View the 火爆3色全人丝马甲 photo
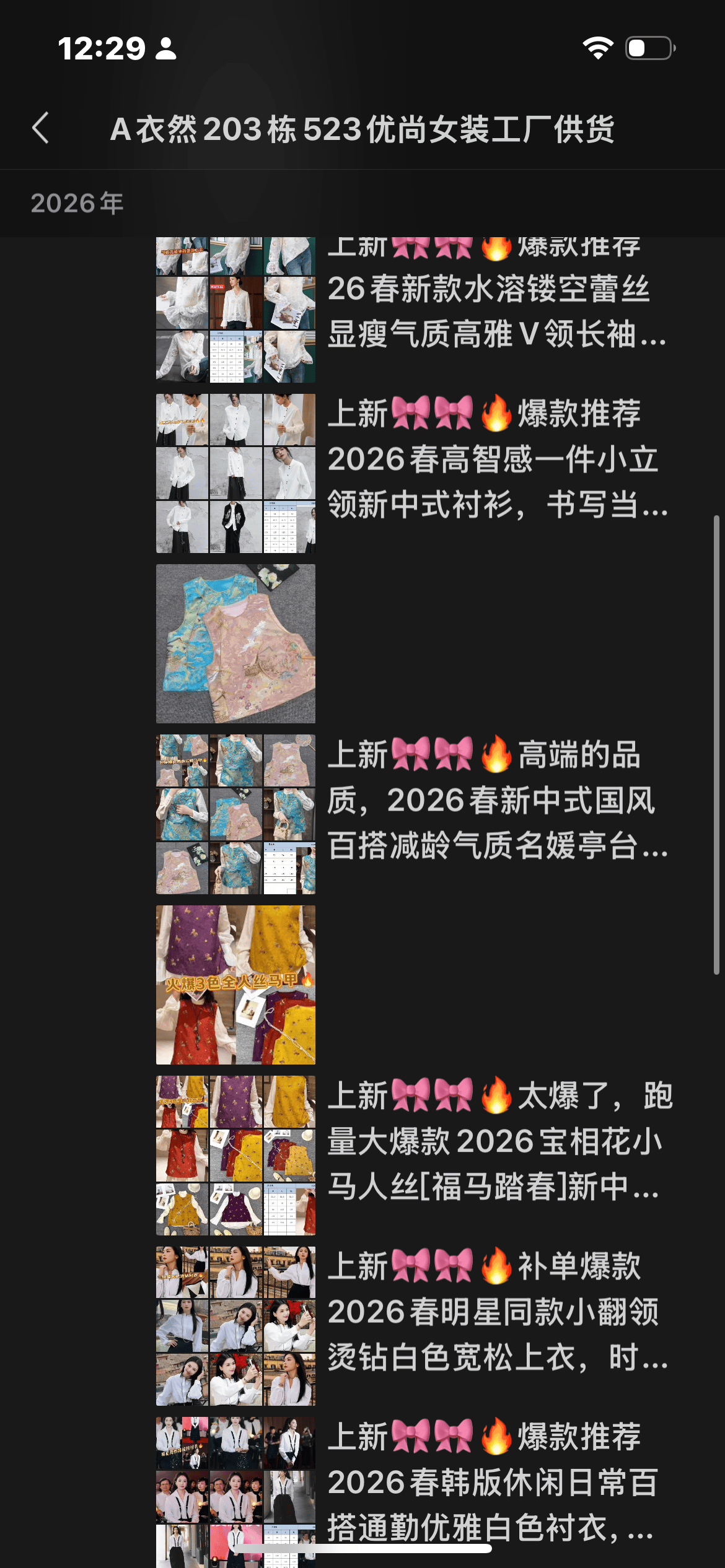Screen dimensions: 725x1568 point(235,985)
